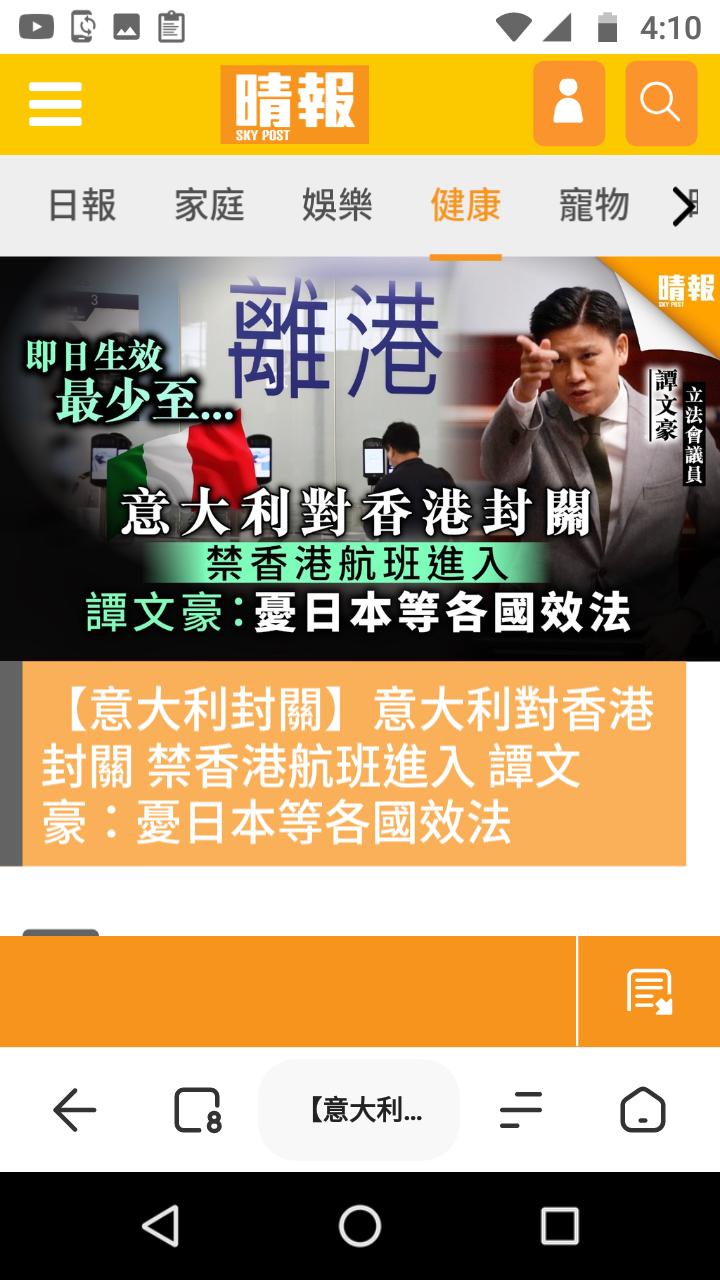Open the hamburger menu
The height and width of the screenshot is (1280, 720).
click(55, 104)
